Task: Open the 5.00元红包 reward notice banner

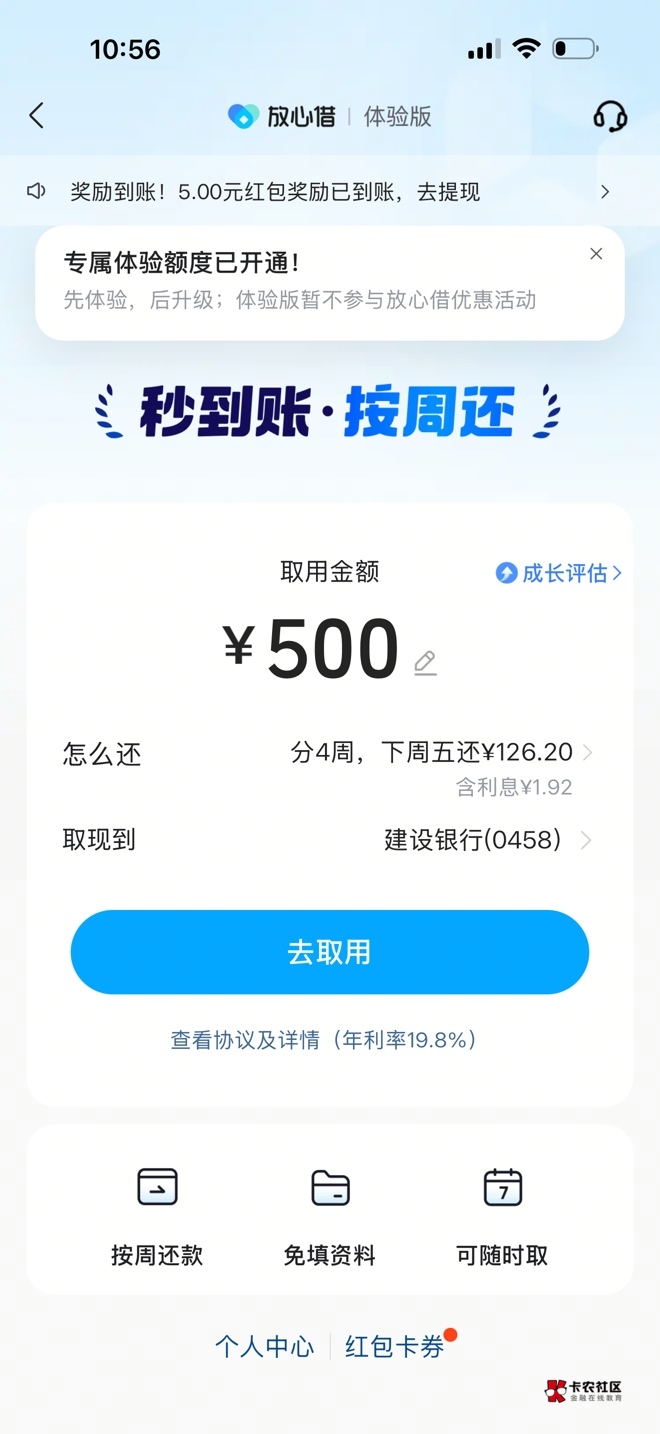Action: coord(330,191)
